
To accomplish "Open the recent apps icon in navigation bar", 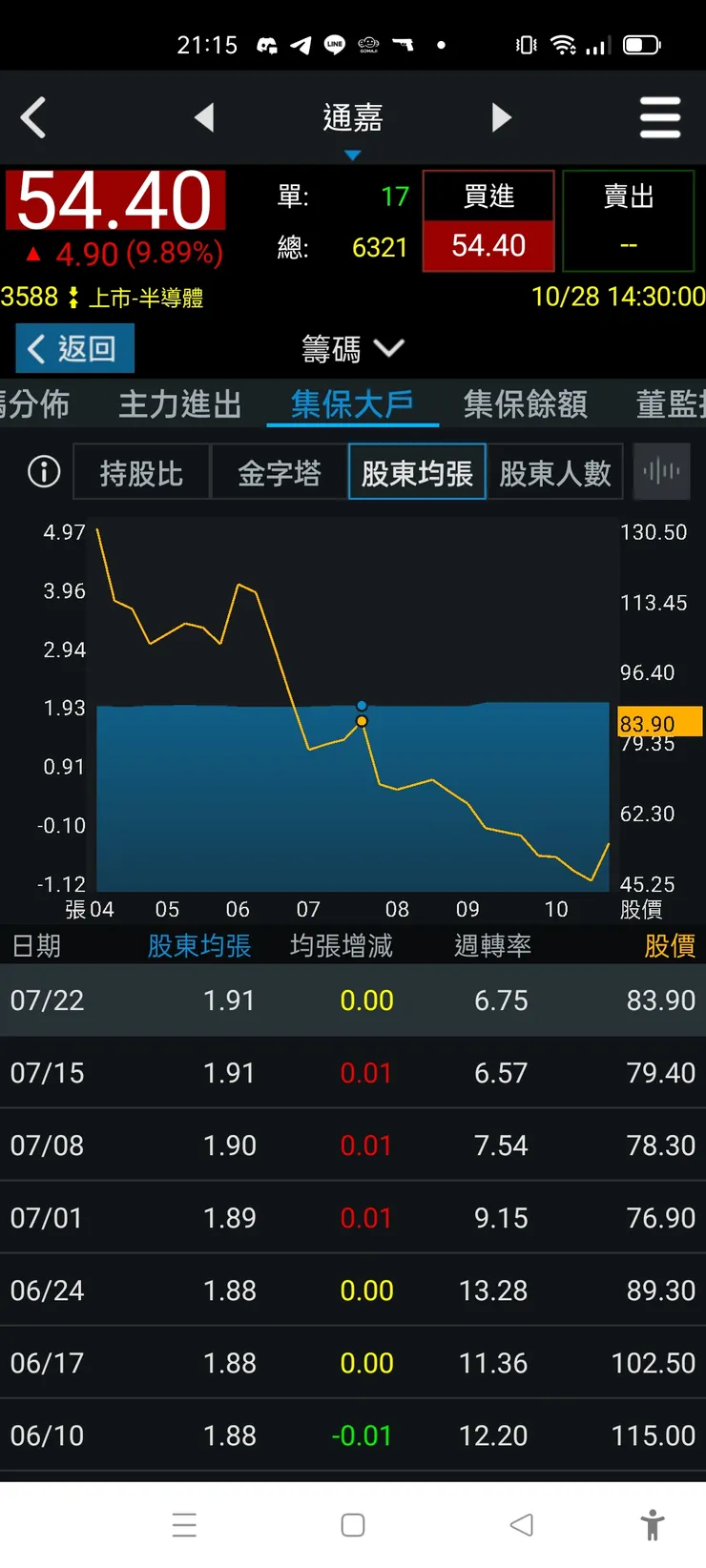I will [185, 1525].
